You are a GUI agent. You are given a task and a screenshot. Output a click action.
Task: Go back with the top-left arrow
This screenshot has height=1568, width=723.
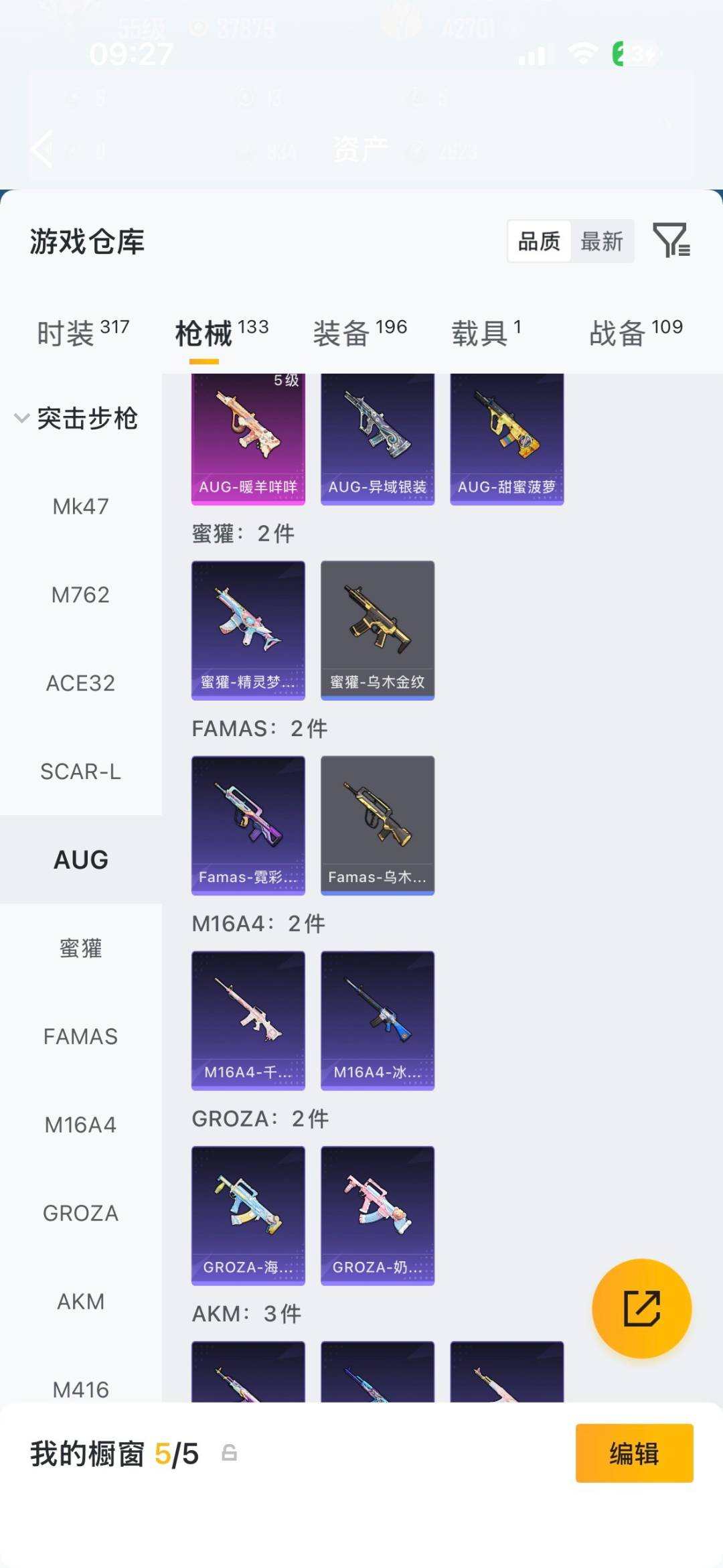click(42, 149)
